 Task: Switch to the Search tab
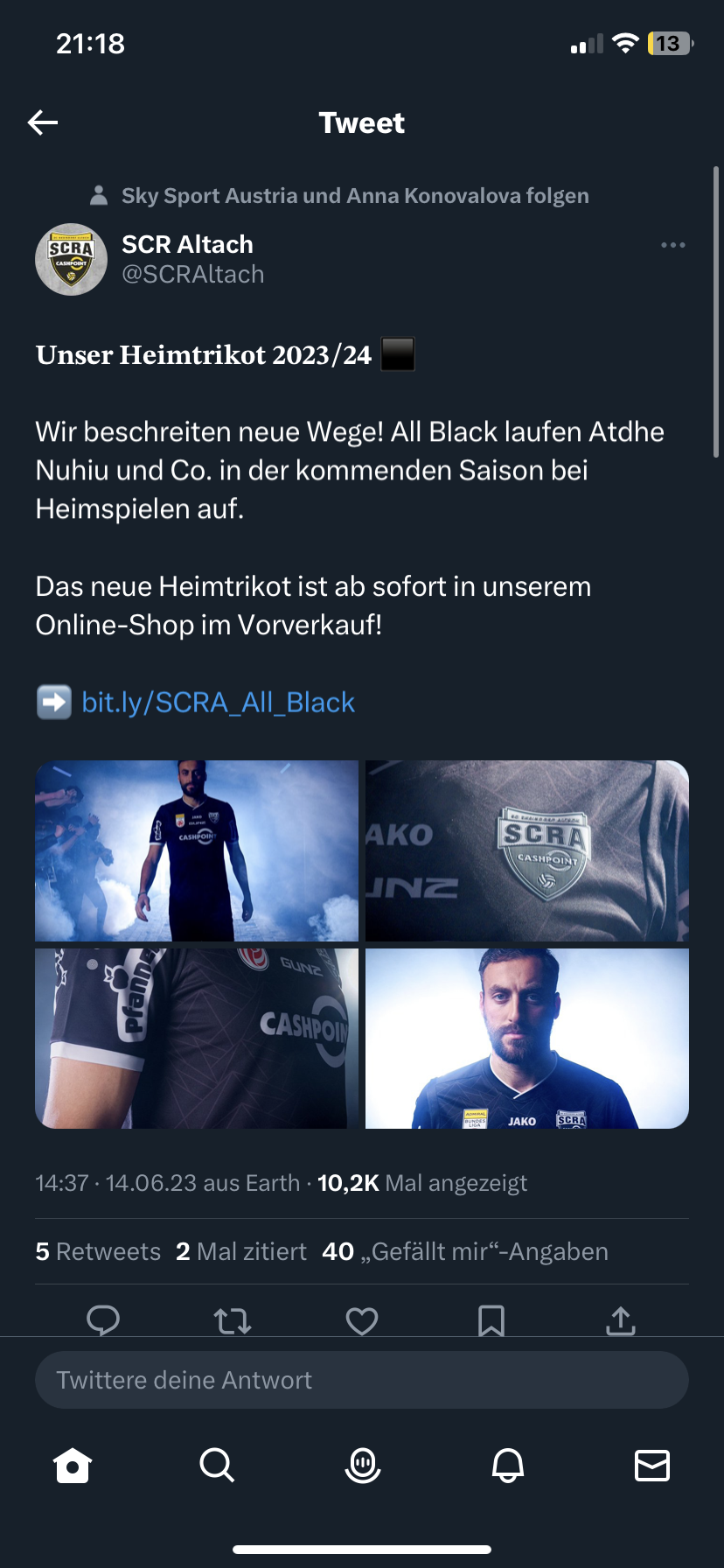217,1465
